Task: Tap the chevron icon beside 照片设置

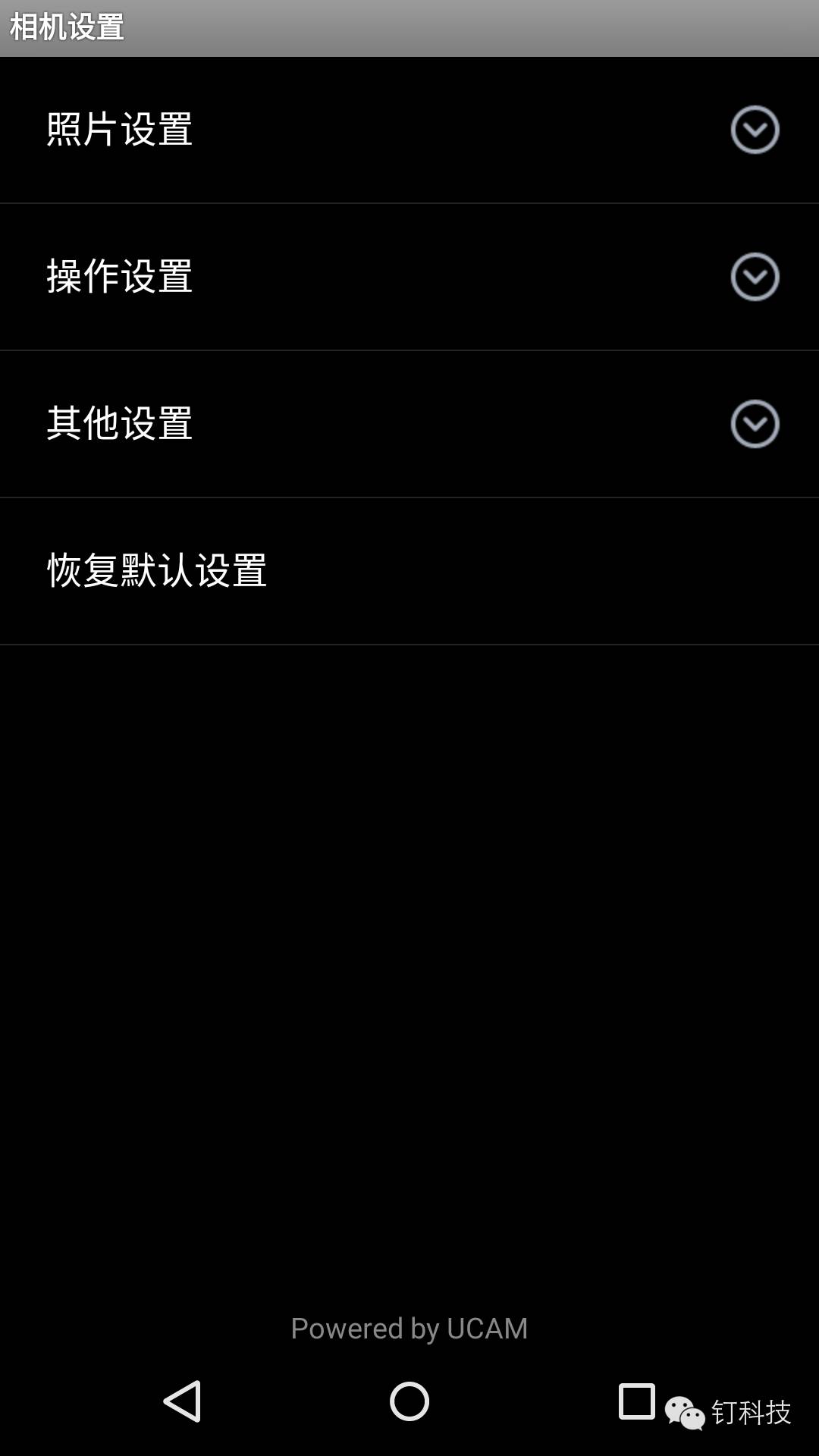Action: [x=755, y=130]
